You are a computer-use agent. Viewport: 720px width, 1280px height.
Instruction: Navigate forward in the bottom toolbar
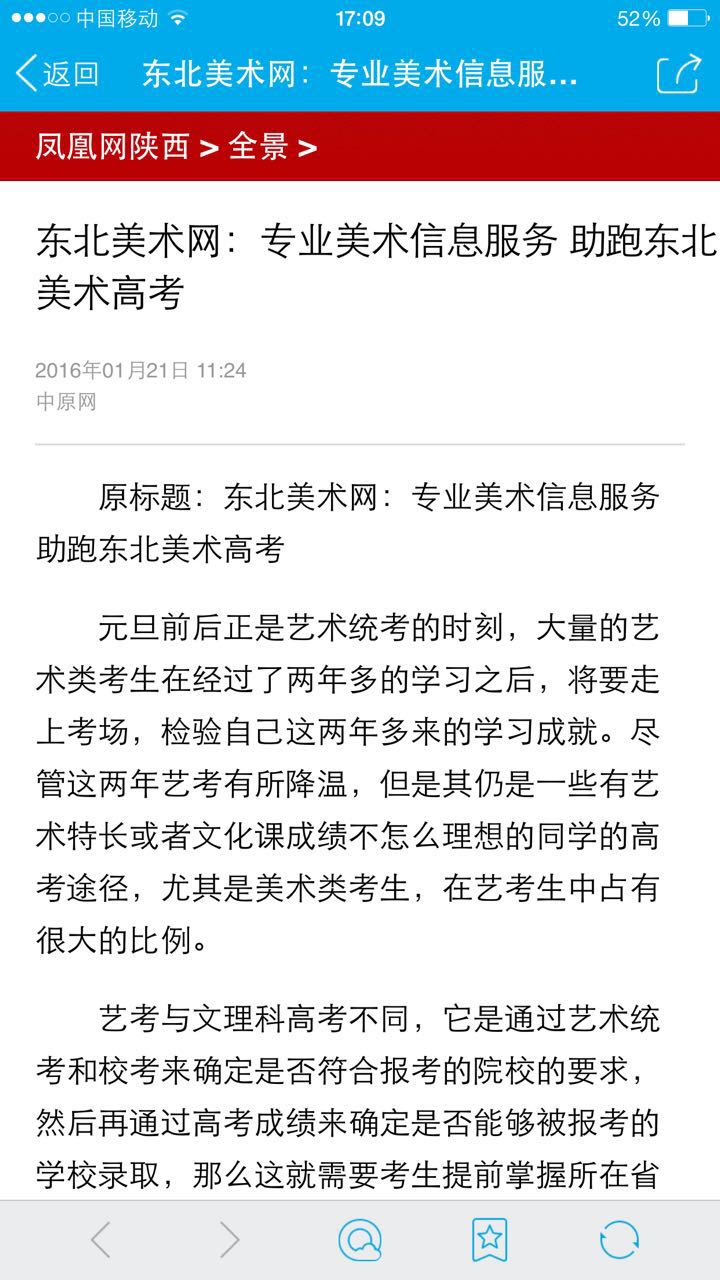[x=230, y=1240]
